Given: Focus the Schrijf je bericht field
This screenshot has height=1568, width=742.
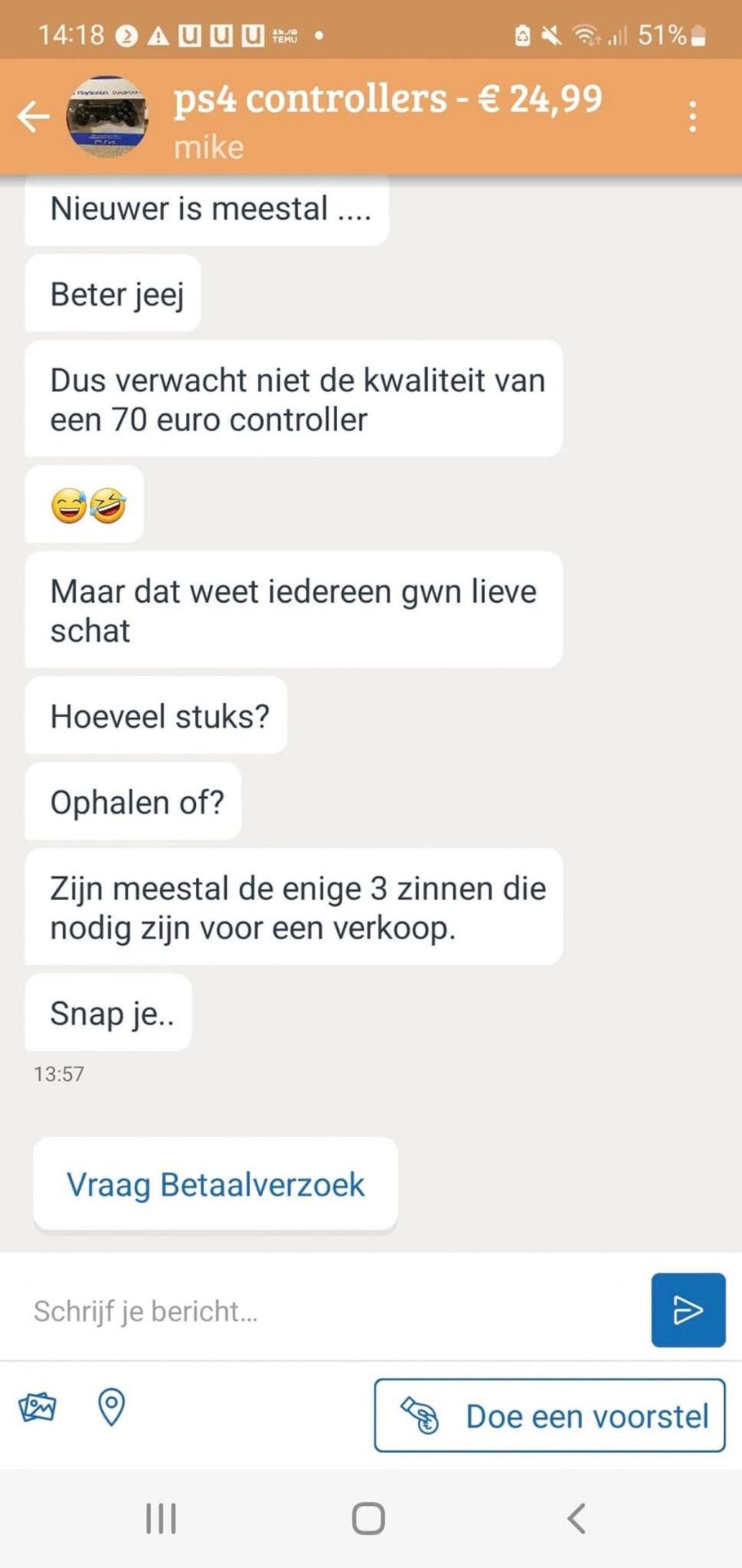Looking at the screenshot, I should click(x=327, y=1311).
